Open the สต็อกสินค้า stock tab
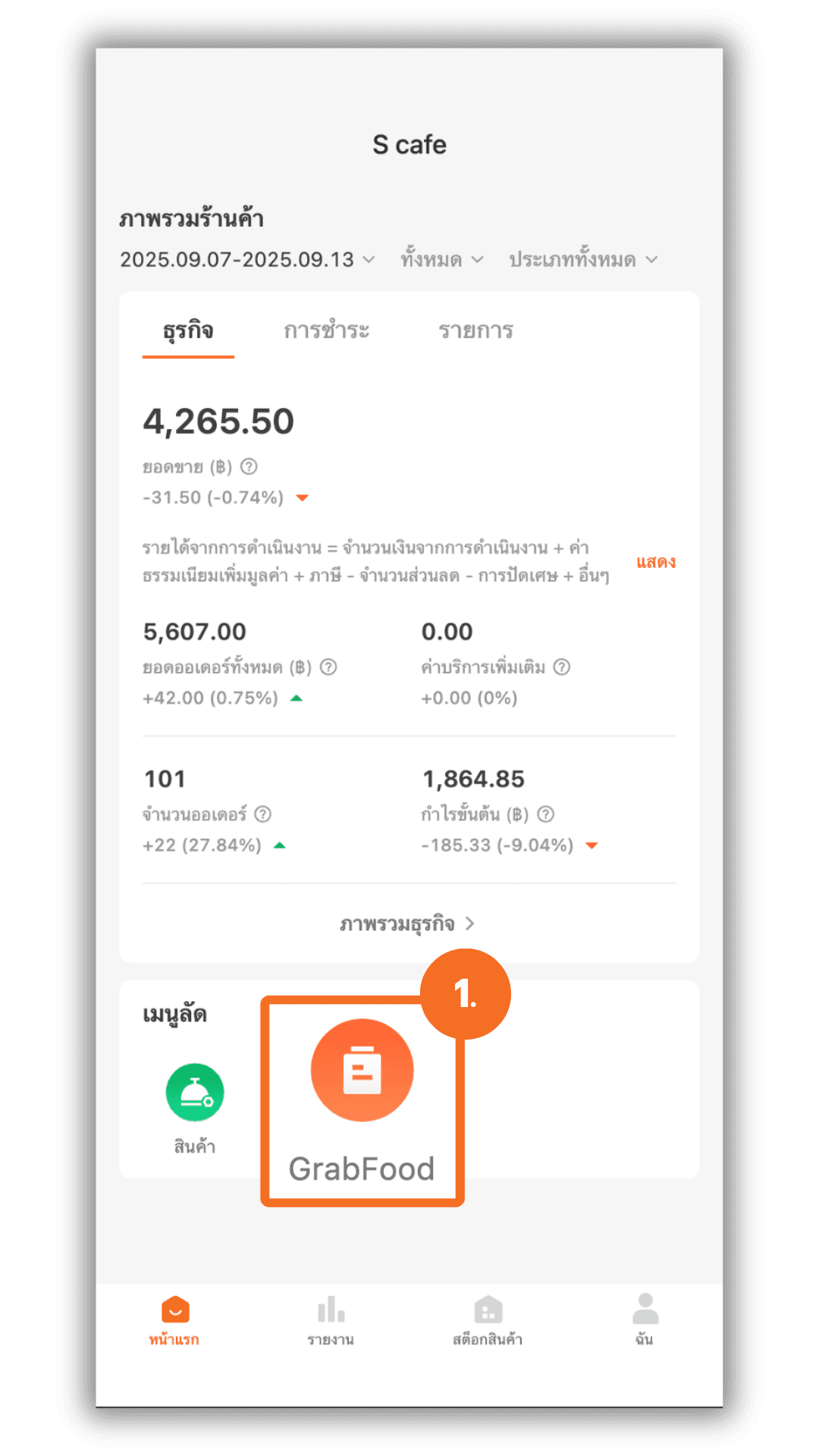Viewport: 819px width, 1456px height. pos(488,1319)
